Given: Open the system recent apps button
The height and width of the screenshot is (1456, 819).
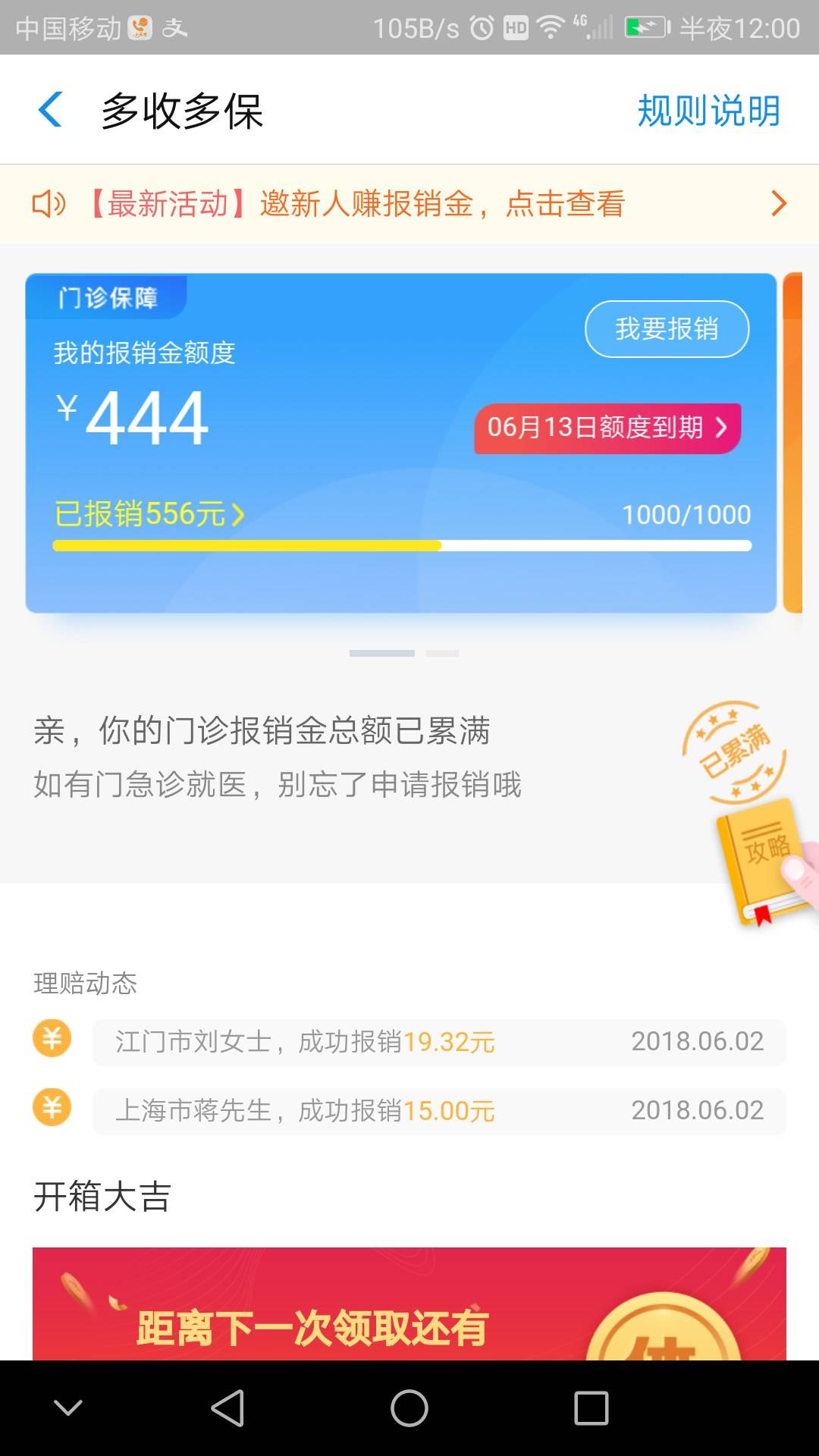Looking at the screenshot, I should (x=591, y=1408).
